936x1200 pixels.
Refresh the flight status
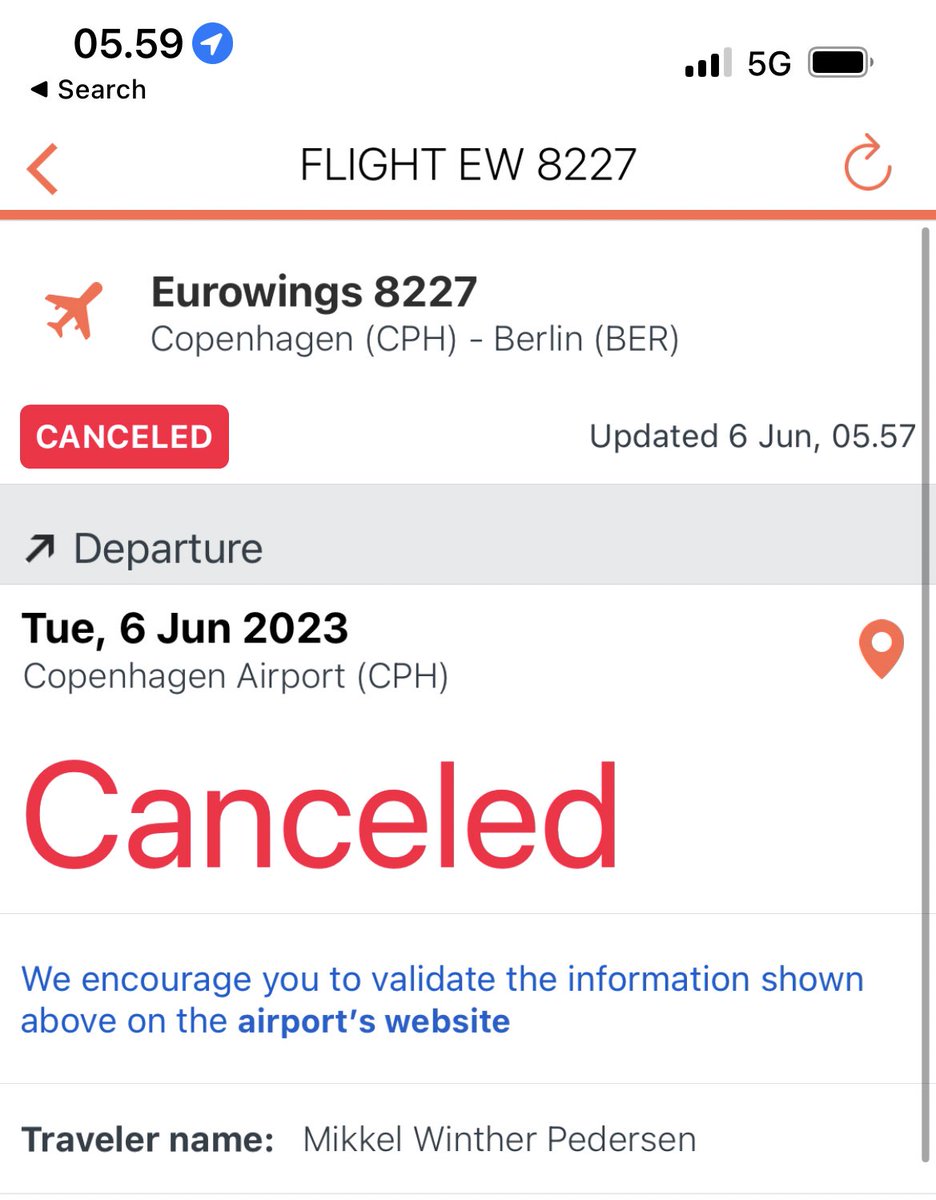(x=866, y=165)
